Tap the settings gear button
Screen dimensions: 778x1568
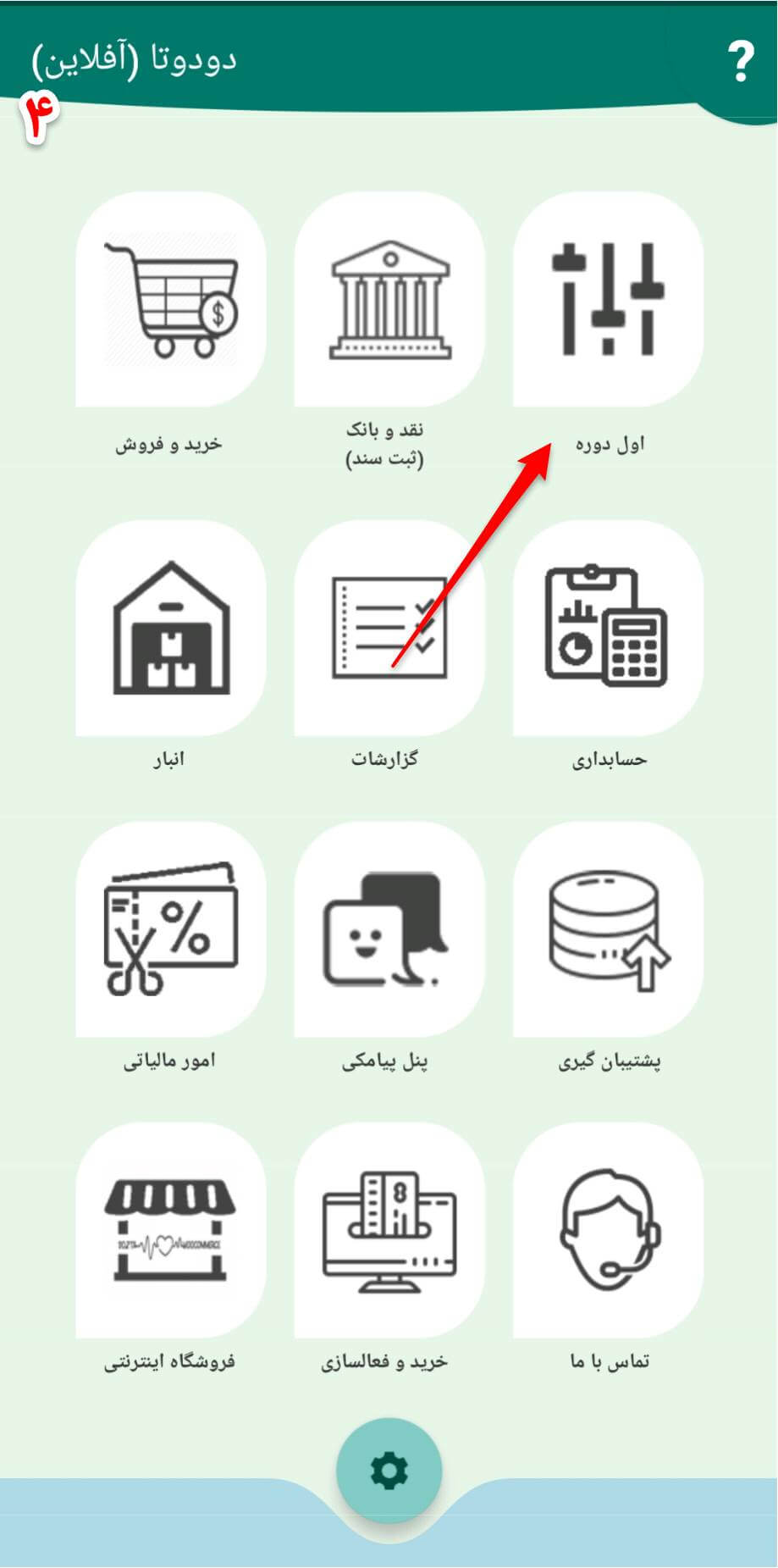pos(389,1471)
